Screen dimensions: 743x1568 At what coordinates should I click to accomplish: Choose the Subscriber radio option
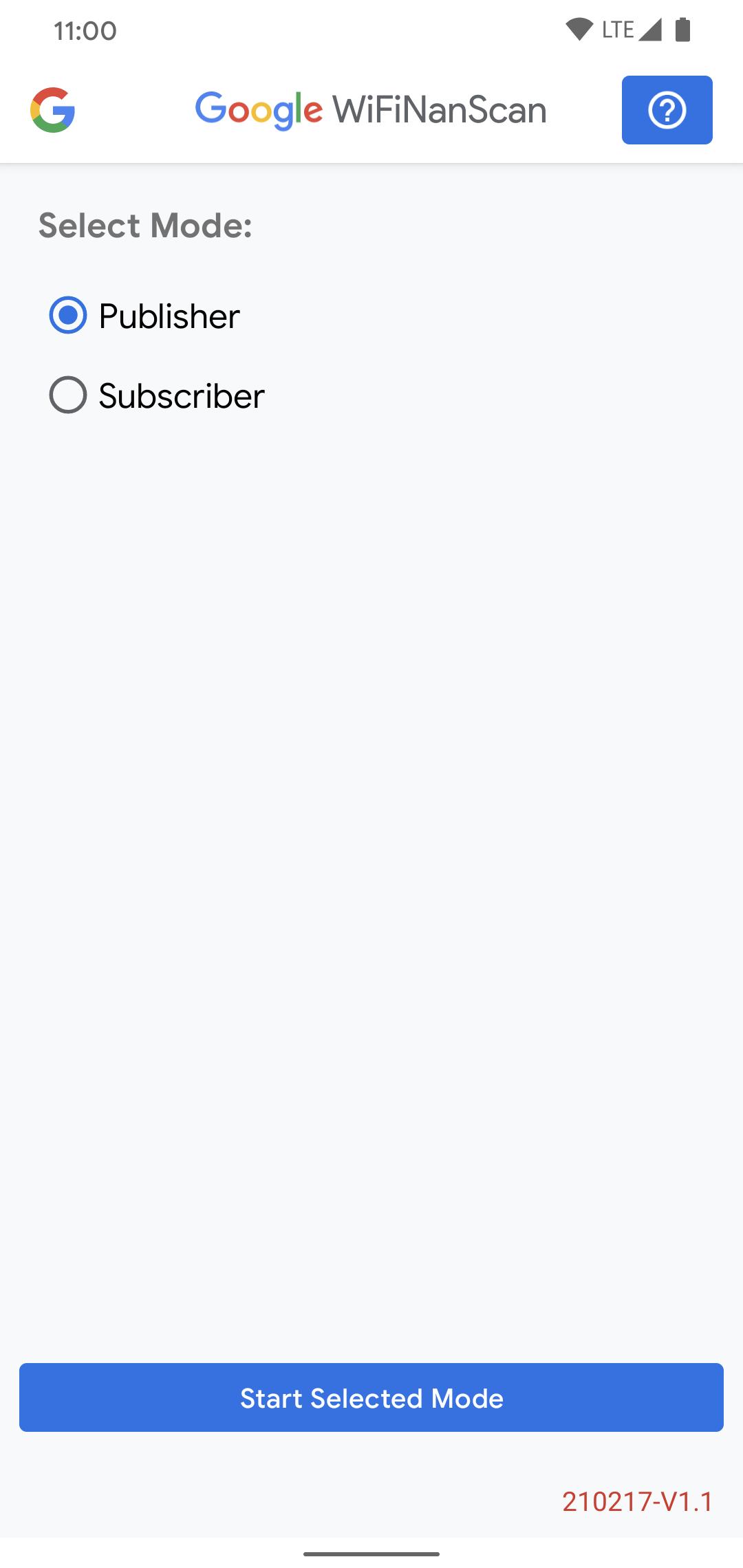point(158,395)
